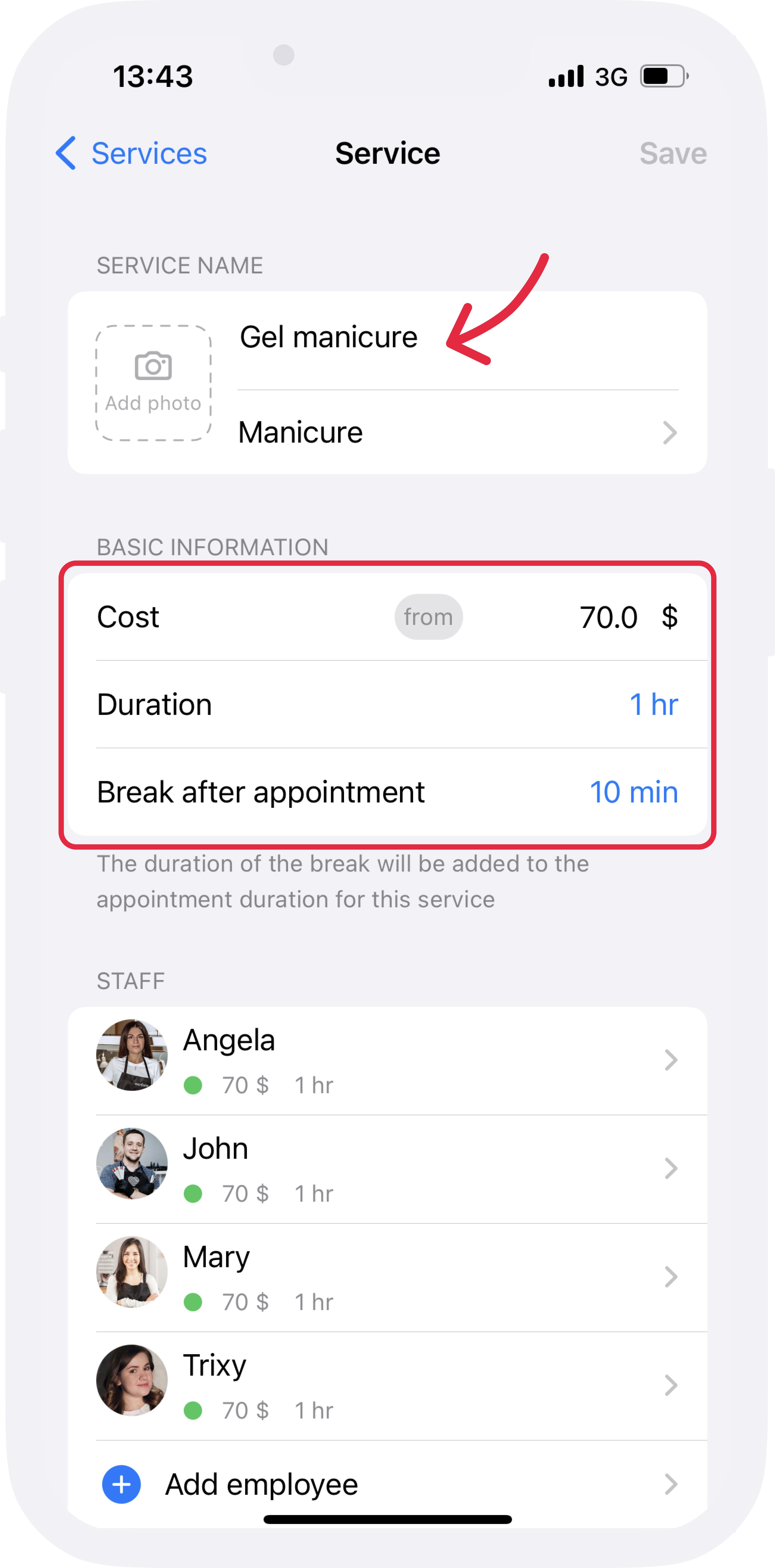Screen dimensions: 775x1568
Task: Change the Break after appointment time
Action: tap(633, 792)
